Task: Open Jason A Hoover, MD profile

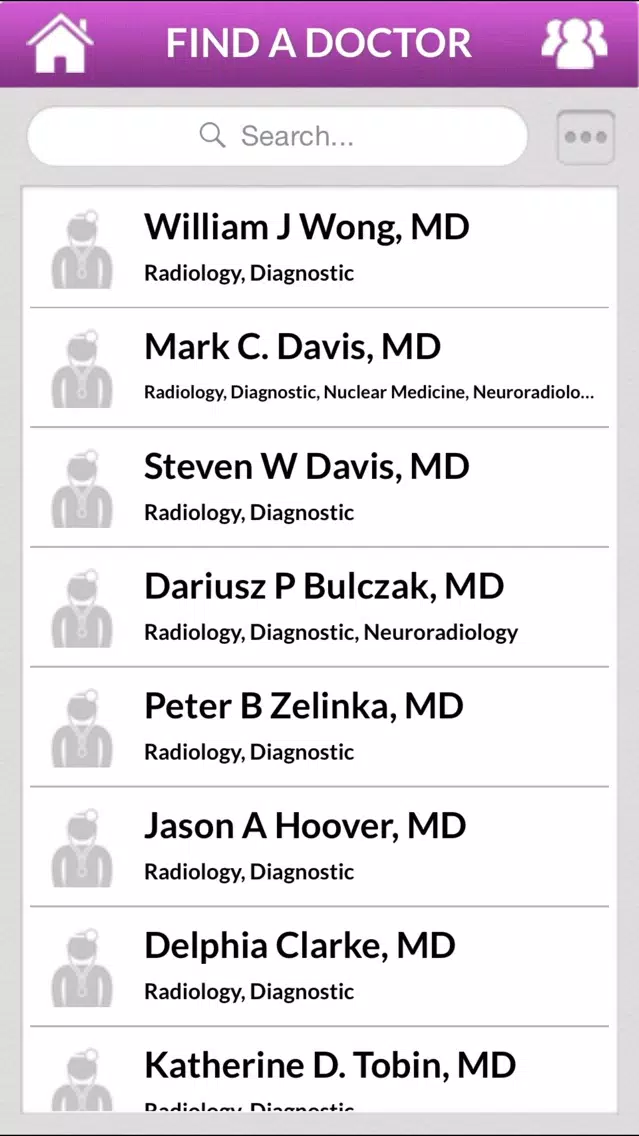Action: [320, 845]
